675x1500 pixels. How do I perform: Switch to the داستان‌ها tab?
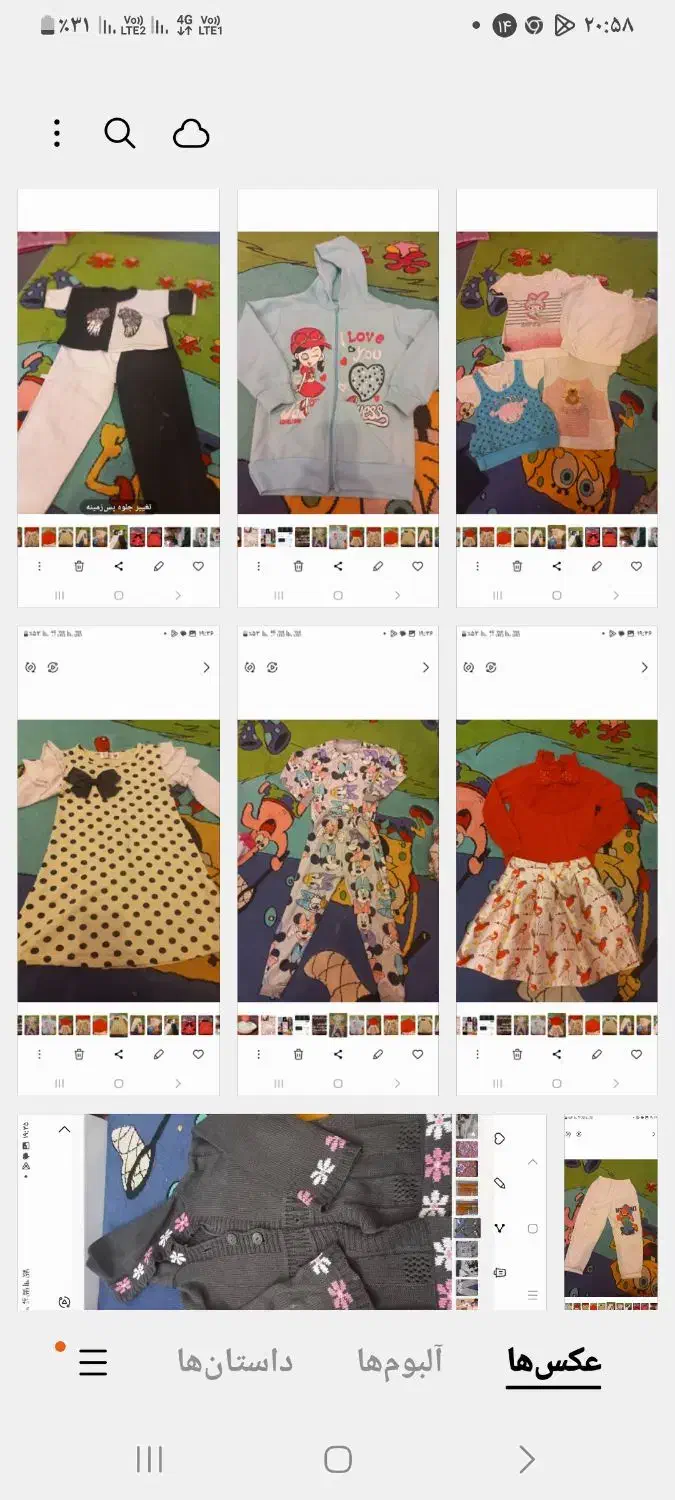(x=235, y=1361)
